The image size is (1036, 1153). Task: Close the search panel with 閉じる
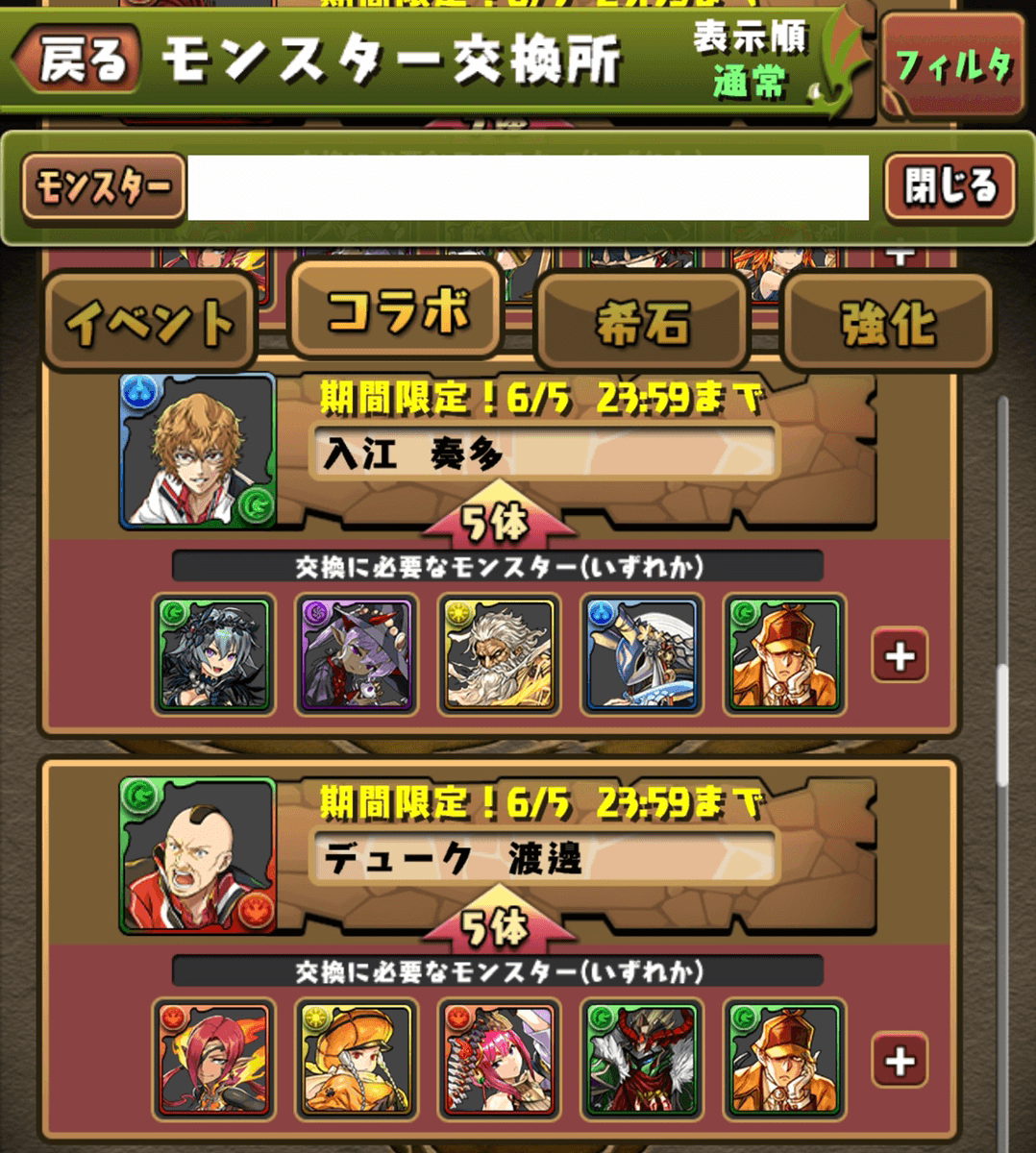[x=950, y=186]
